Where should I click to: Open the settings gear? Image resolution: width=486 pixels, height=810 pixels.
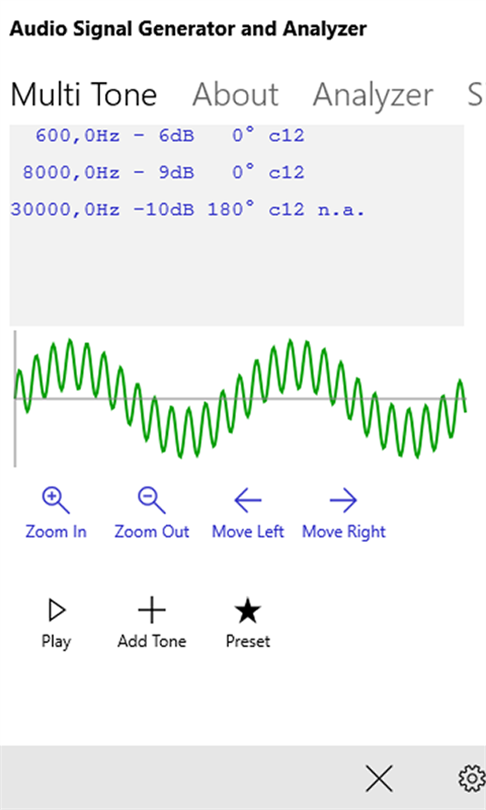pos(472,778)
